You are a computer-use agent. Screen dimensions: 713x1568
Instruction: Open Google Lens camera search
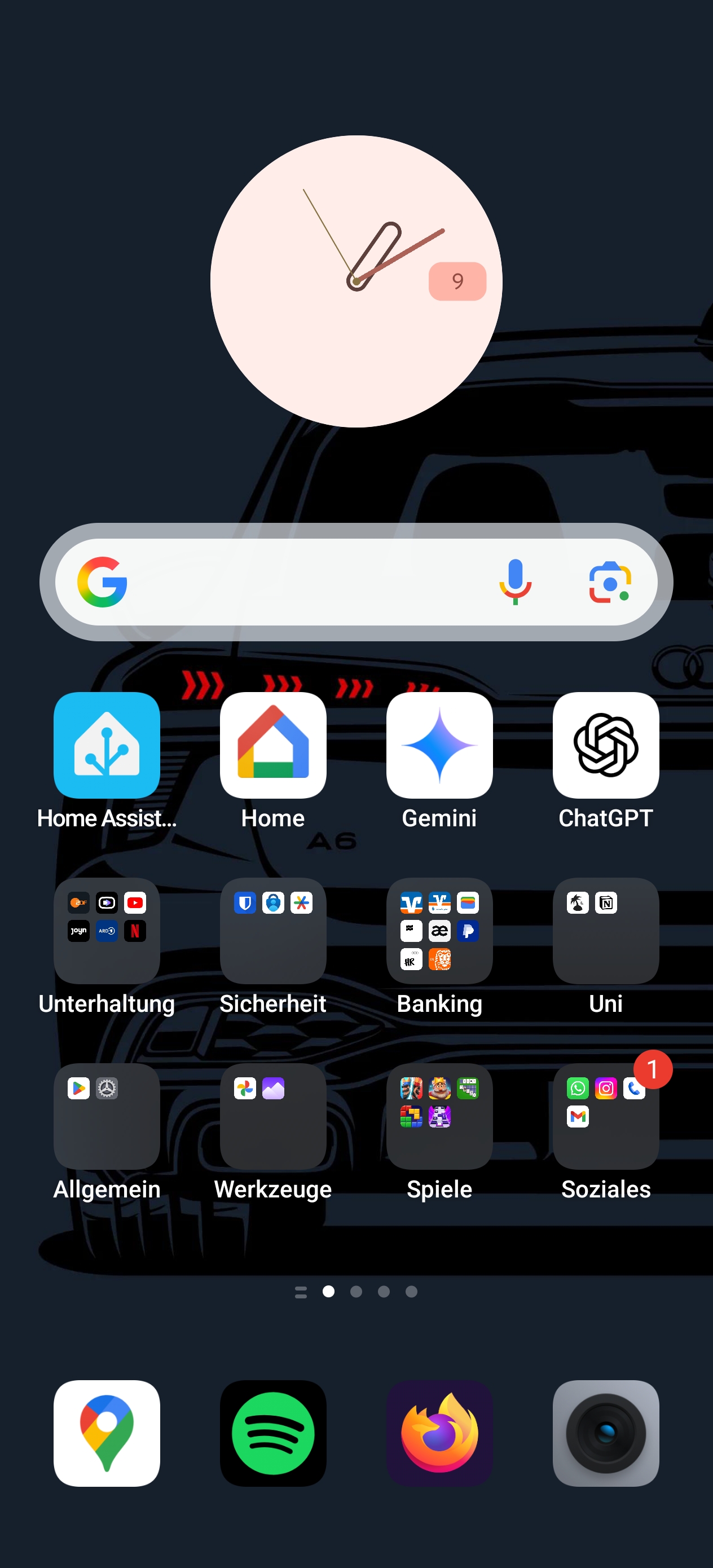pos(609,583)
